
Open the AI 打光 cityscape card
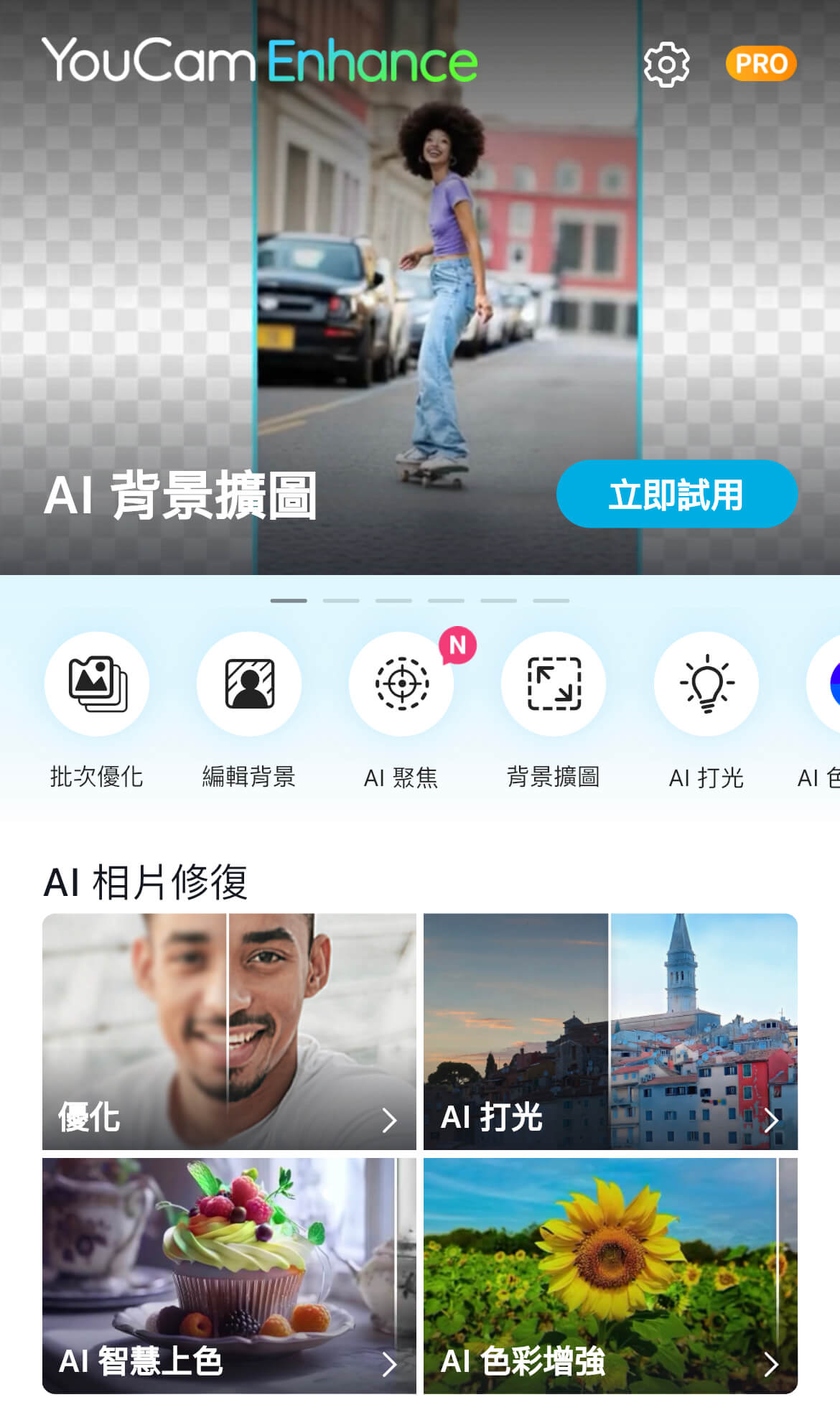tap(610, 1031)
